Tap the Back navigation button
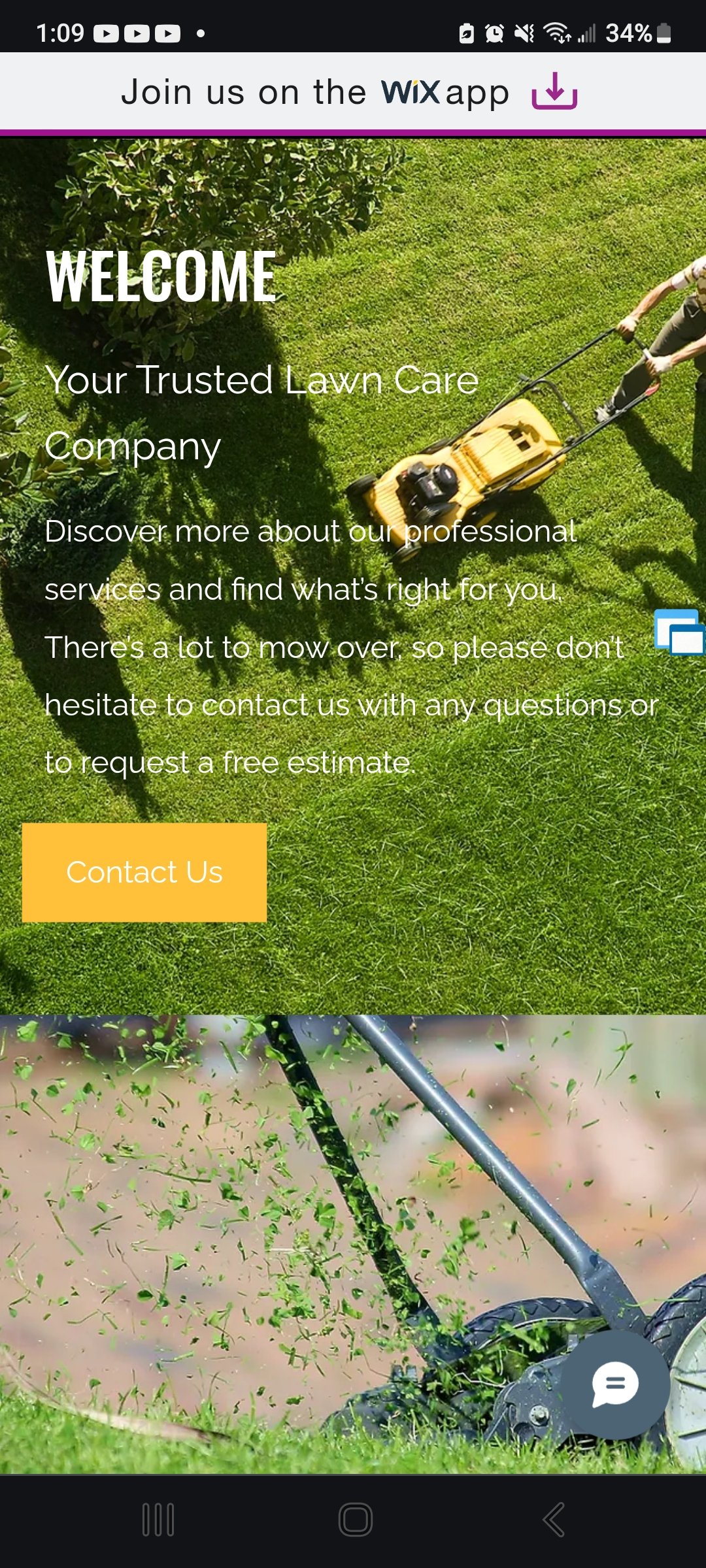706x1568 pixels. [554, 1516]
